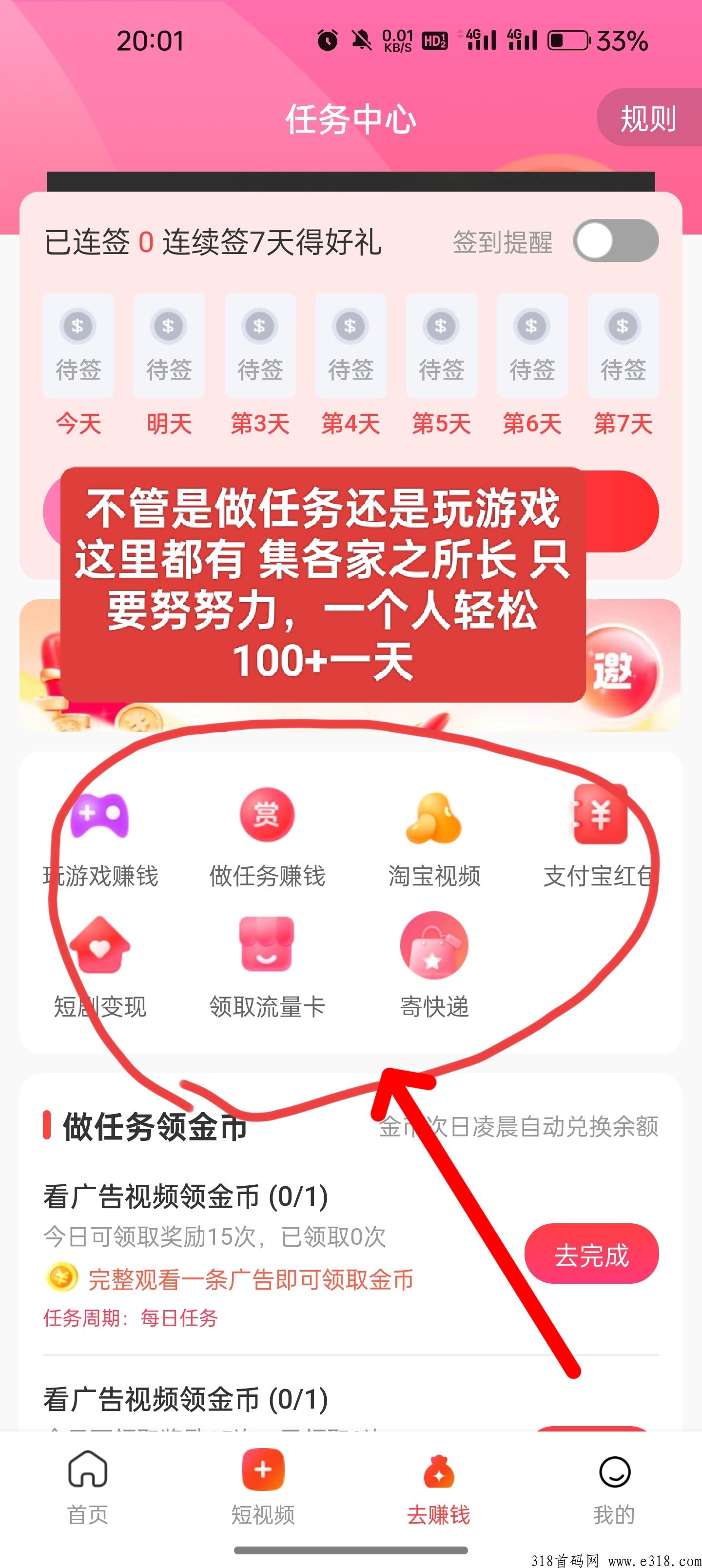
Task: Tap 去完成 for the first ad video task
Action: [x=591, y=1254]
